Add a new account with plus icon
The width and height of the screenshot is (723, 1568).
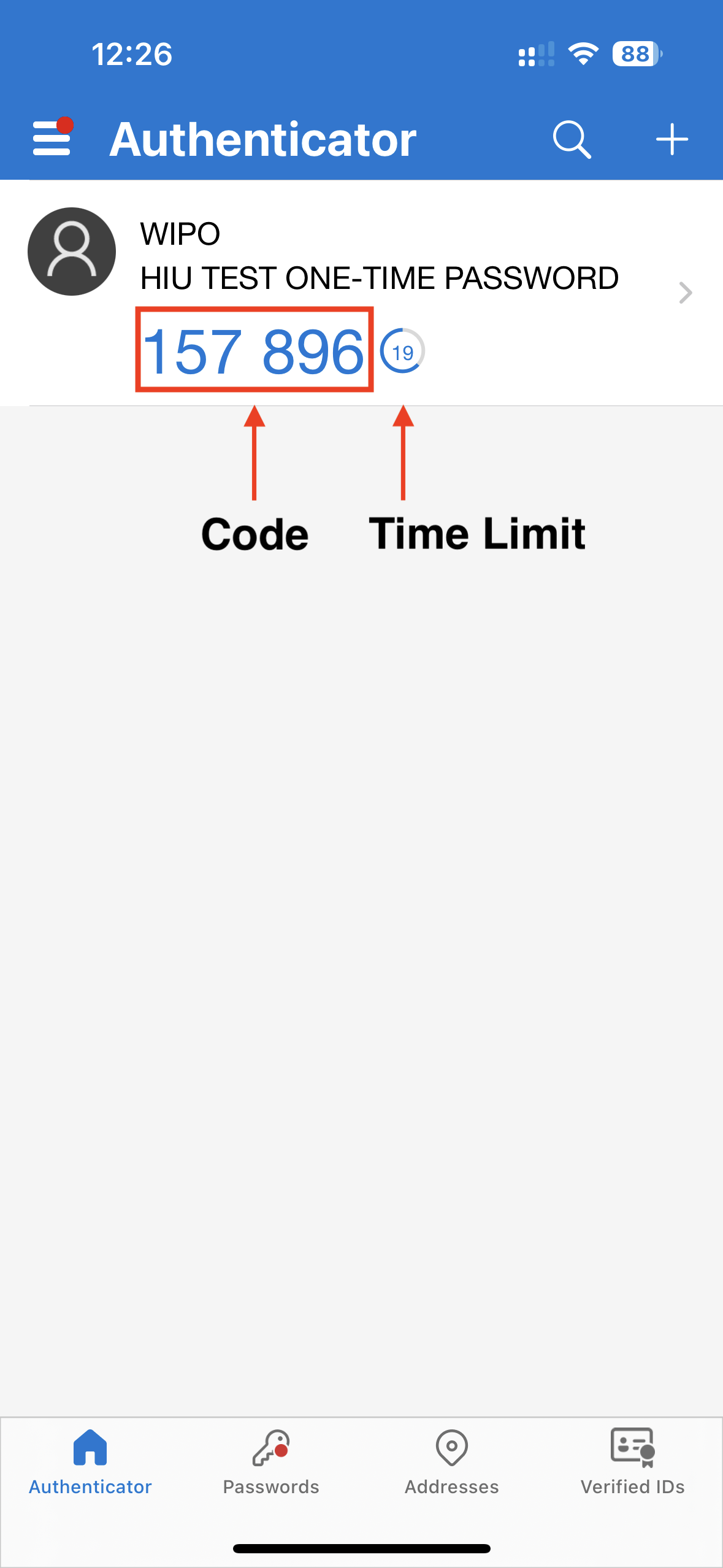(x=671, y=139)
